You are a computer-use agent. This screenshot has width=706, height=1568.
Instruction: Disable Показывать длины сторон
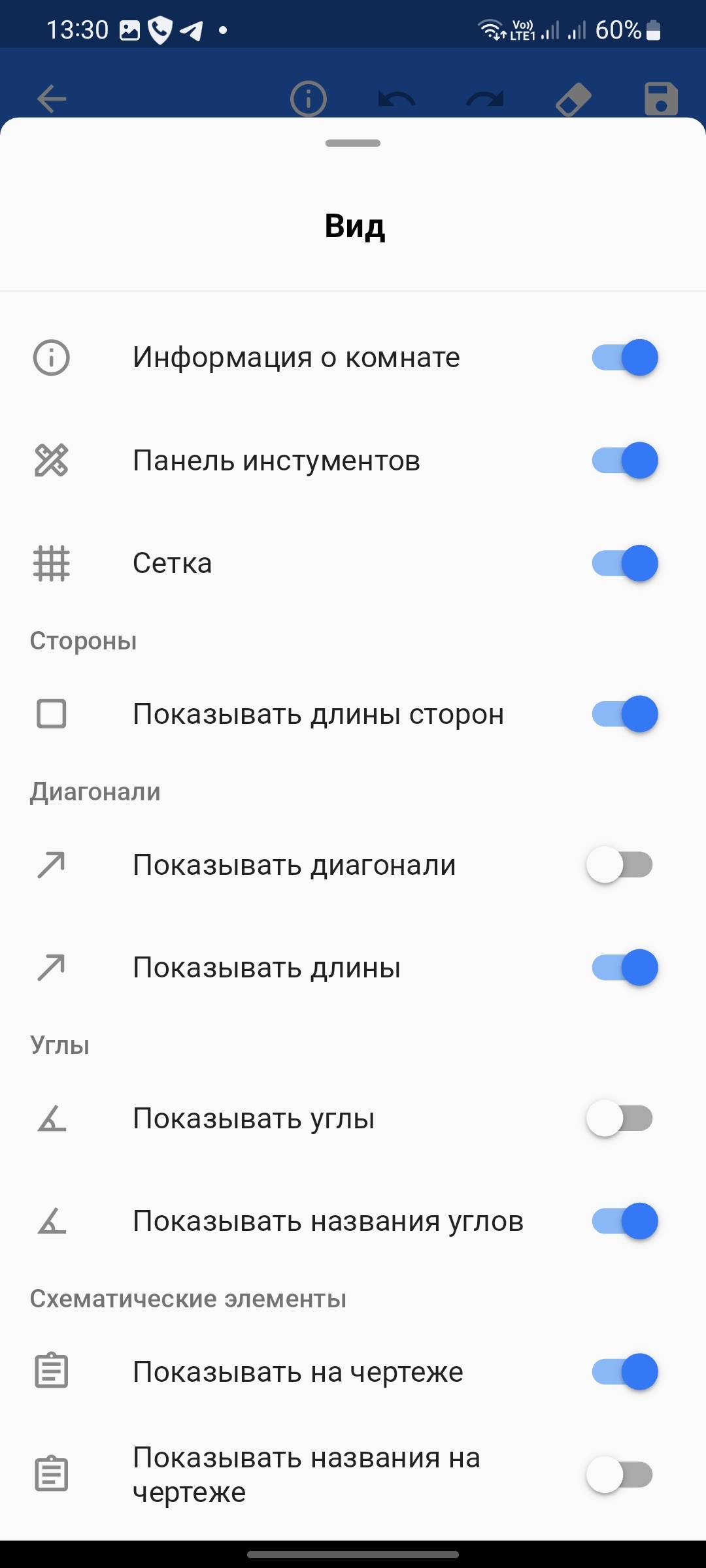[624, 714]
